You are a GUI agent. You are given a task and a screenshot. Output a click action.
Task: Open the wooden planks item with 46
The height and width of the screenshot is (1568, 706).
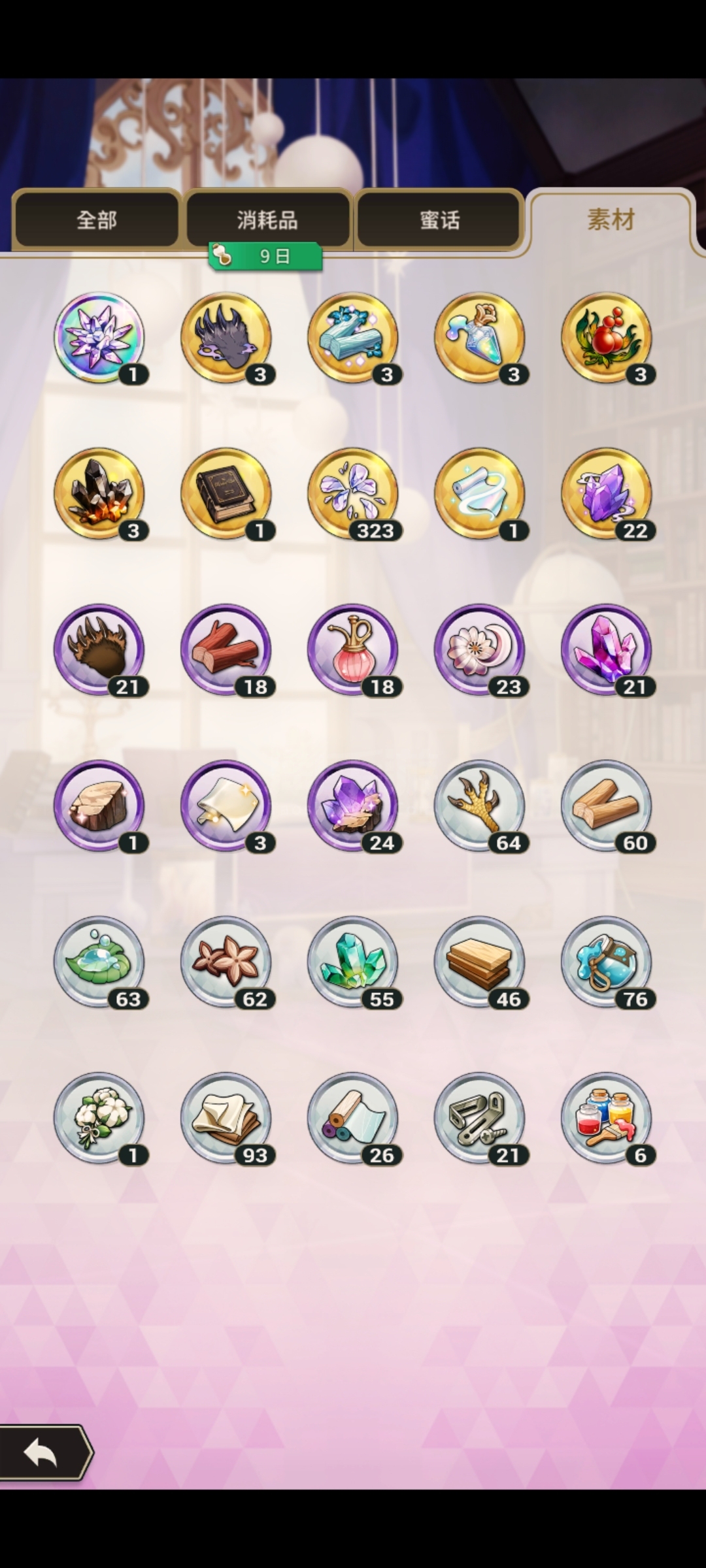pos(480,962)
